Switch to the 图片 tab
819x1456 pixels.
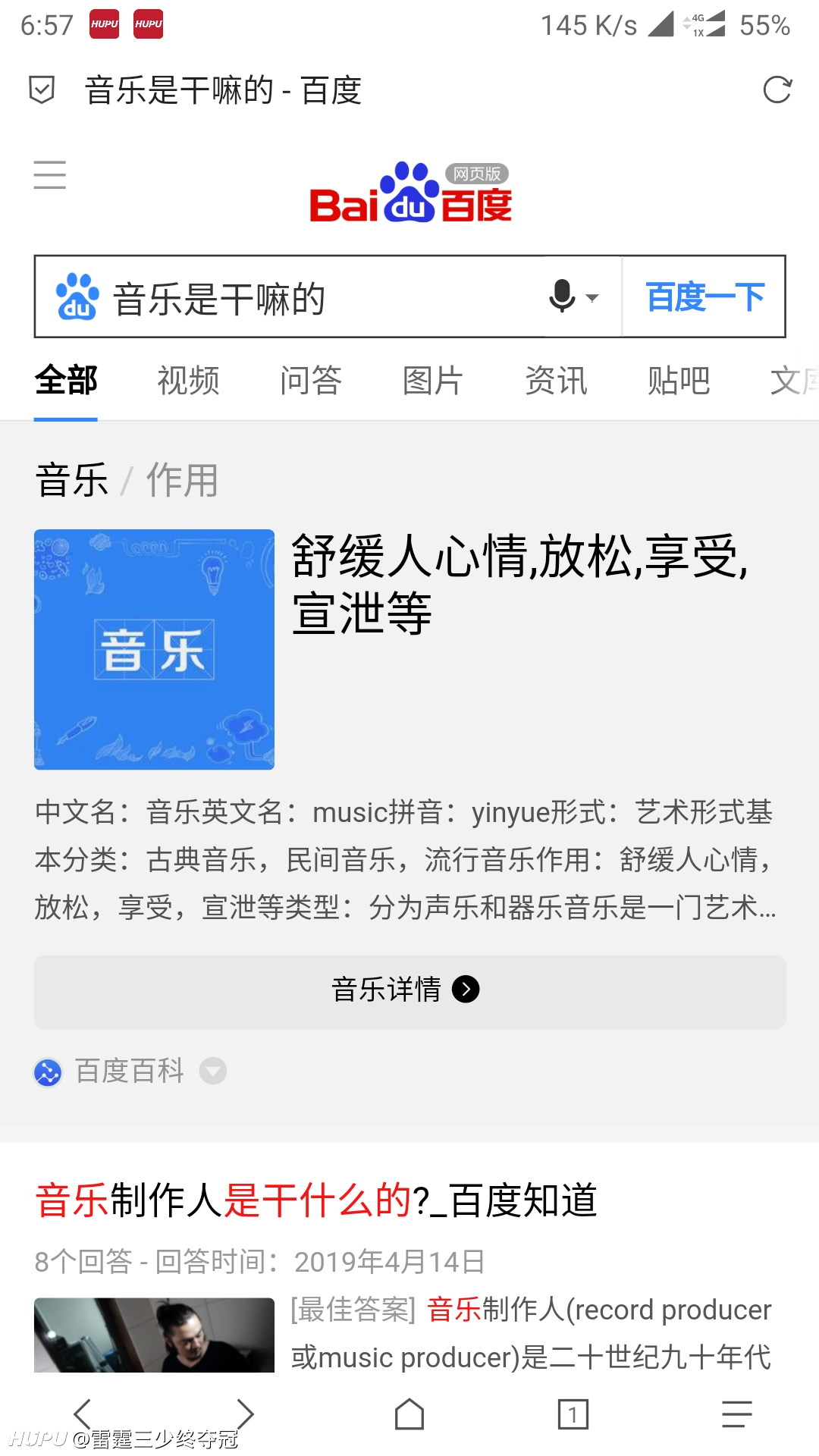433,381
